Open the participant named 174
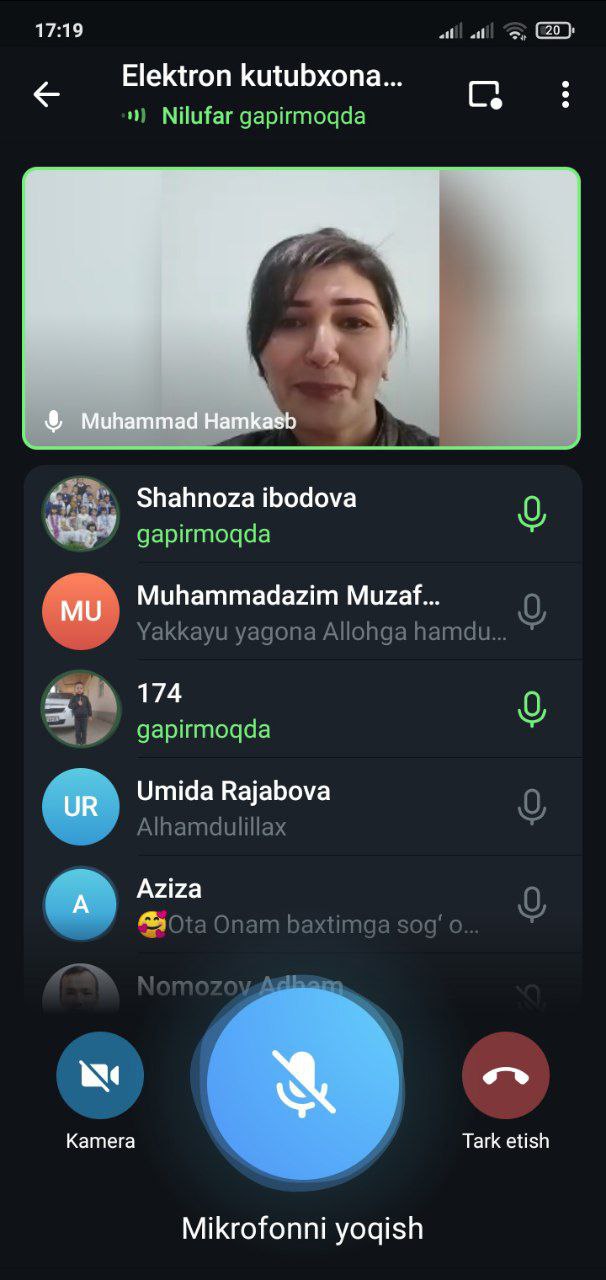This screenshot has height=1280, width=606. click(300, 709)
